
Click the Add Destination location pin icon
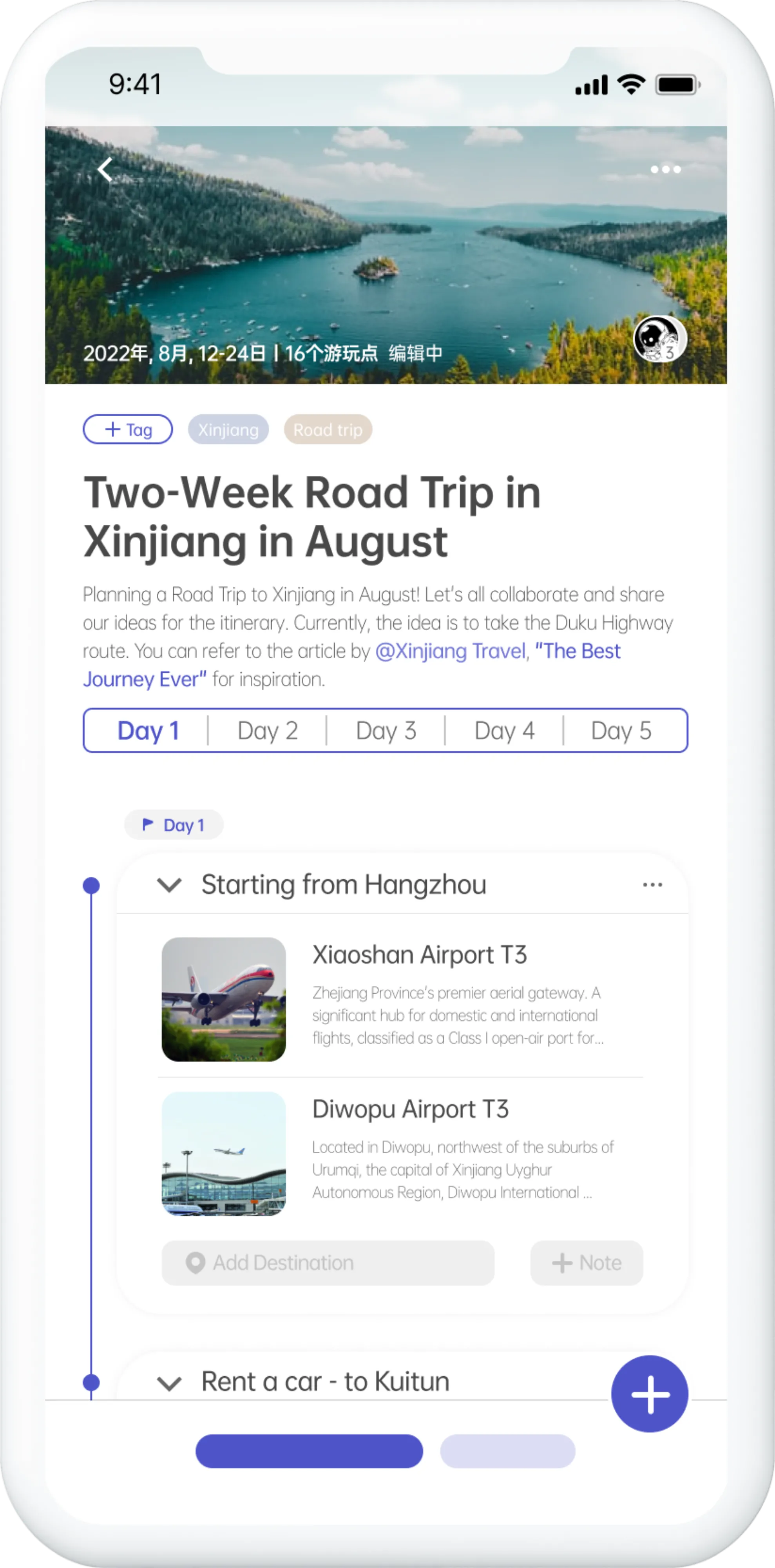tap(195, 1262)
